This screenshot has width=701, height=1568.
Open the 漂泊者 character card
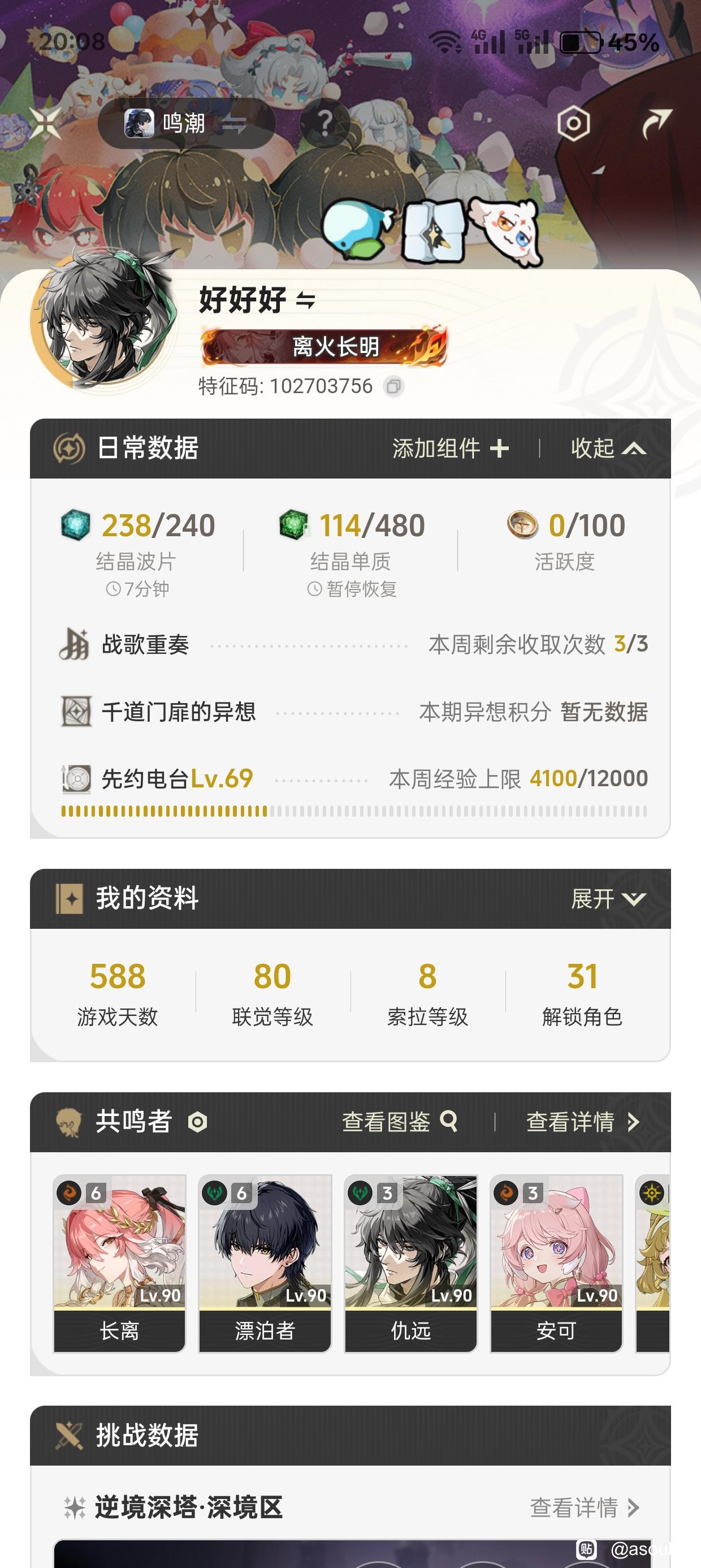coord(265,1263)
